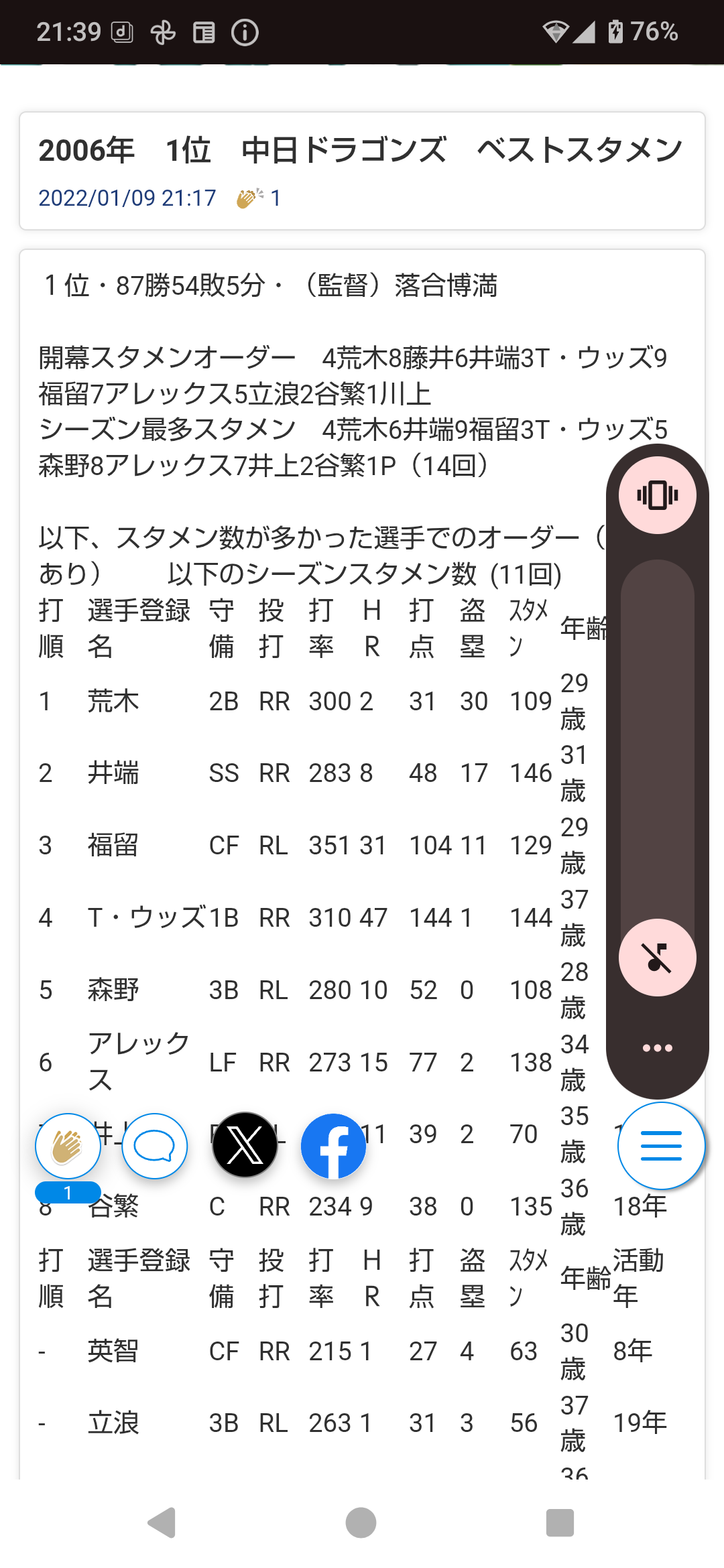Screen dimensions: 724x1568
Task: Tap the clap icon beside the date
Action: [x=250, y=198]
